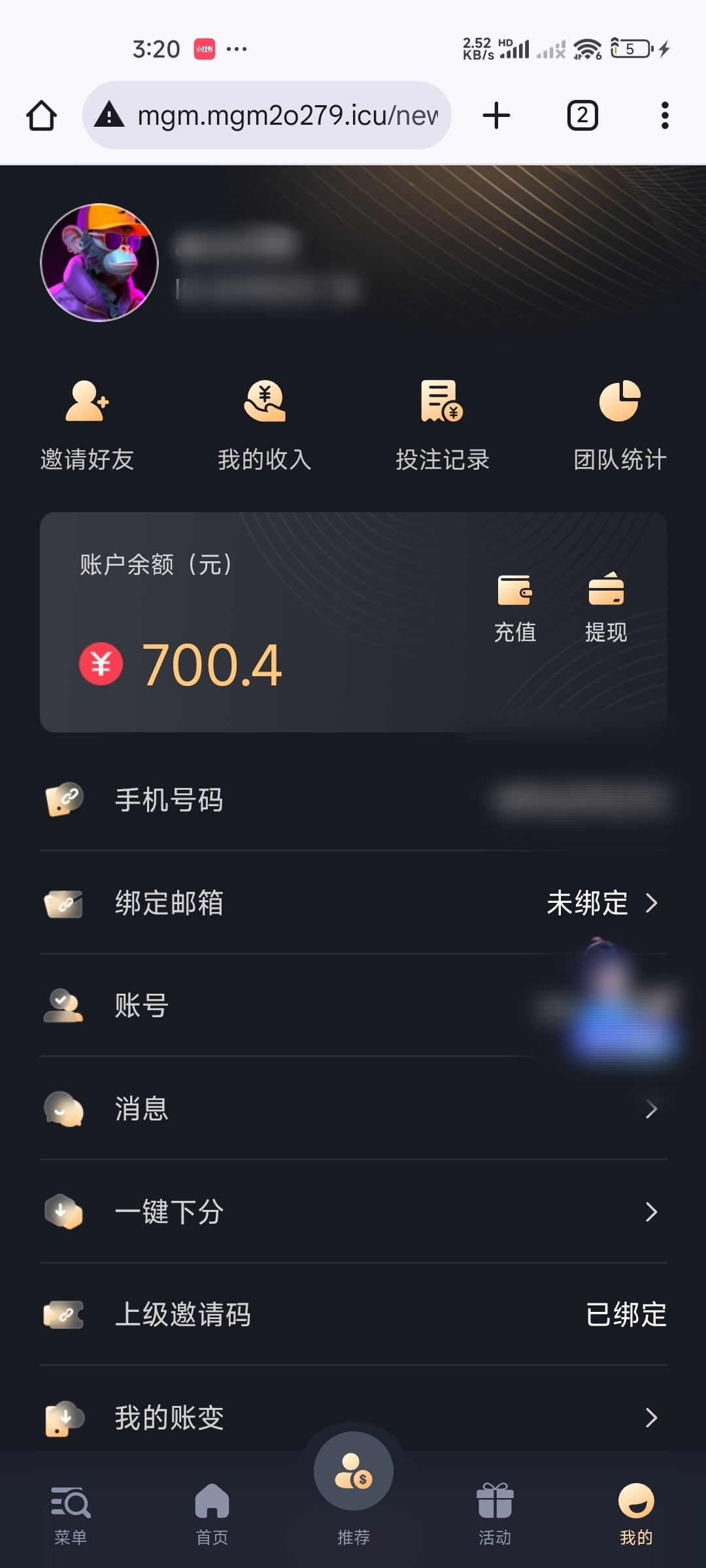Open 邀请好友 invite friends

pyautogui.click(x=87, y=425)
